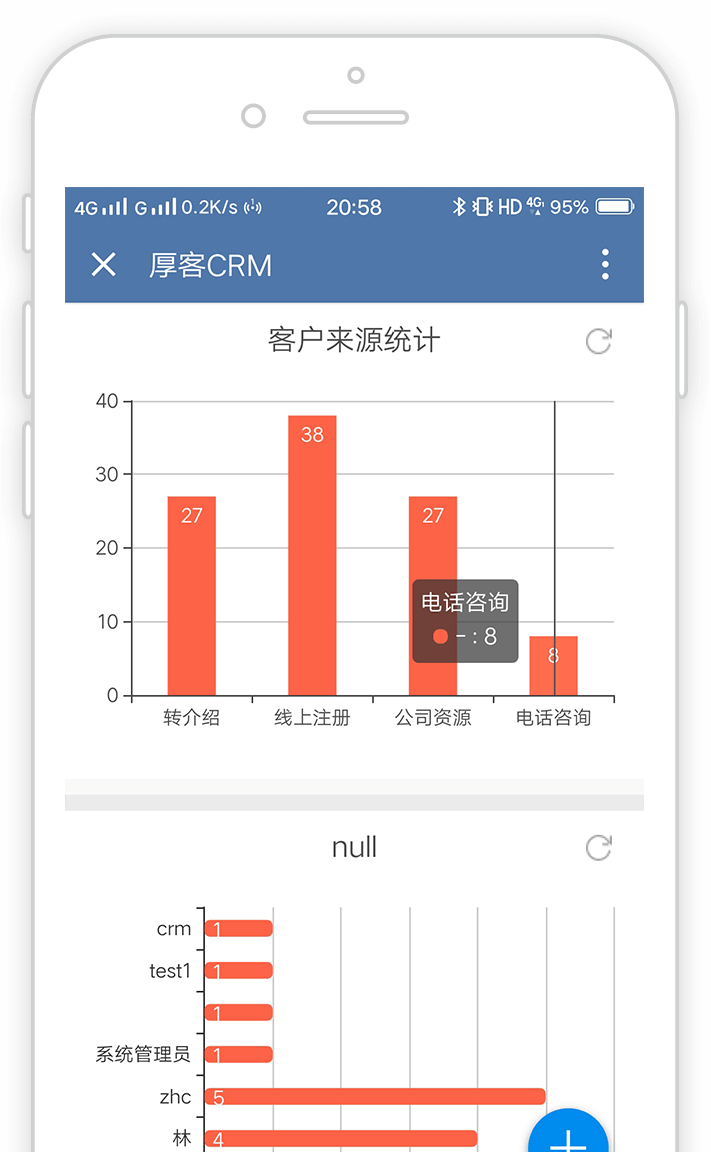Open the three-dot overflow menu
Screen dimensions: 711x1152
605,265
